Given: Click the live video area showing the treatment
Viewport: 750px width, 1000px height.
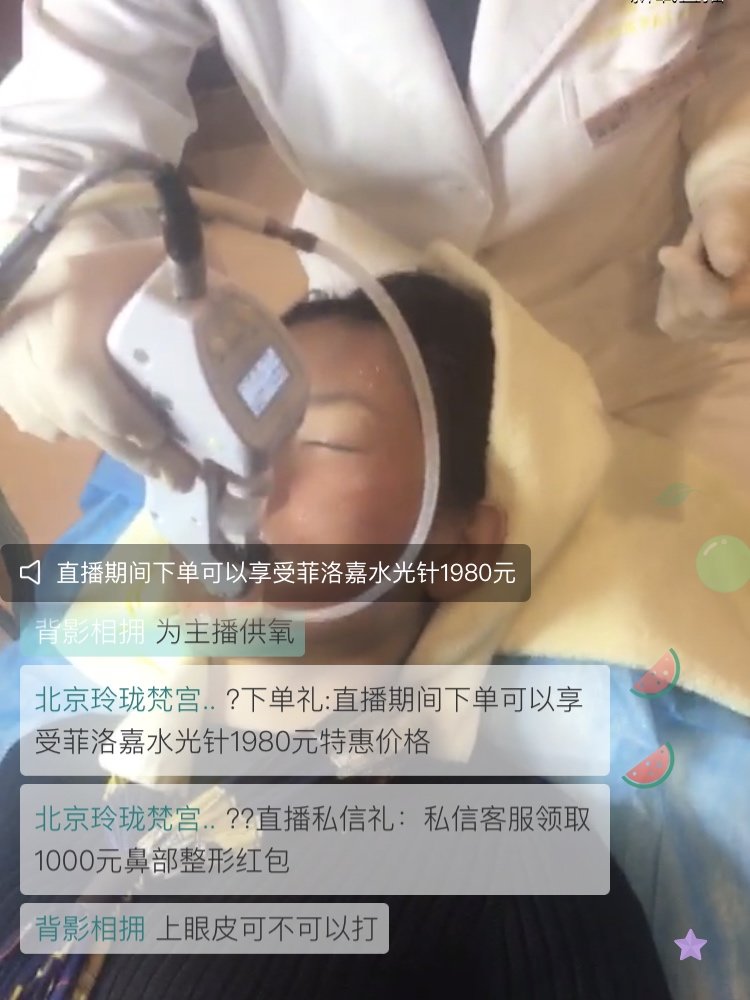Looking at the screenshot, I should (x=375, y=300).
